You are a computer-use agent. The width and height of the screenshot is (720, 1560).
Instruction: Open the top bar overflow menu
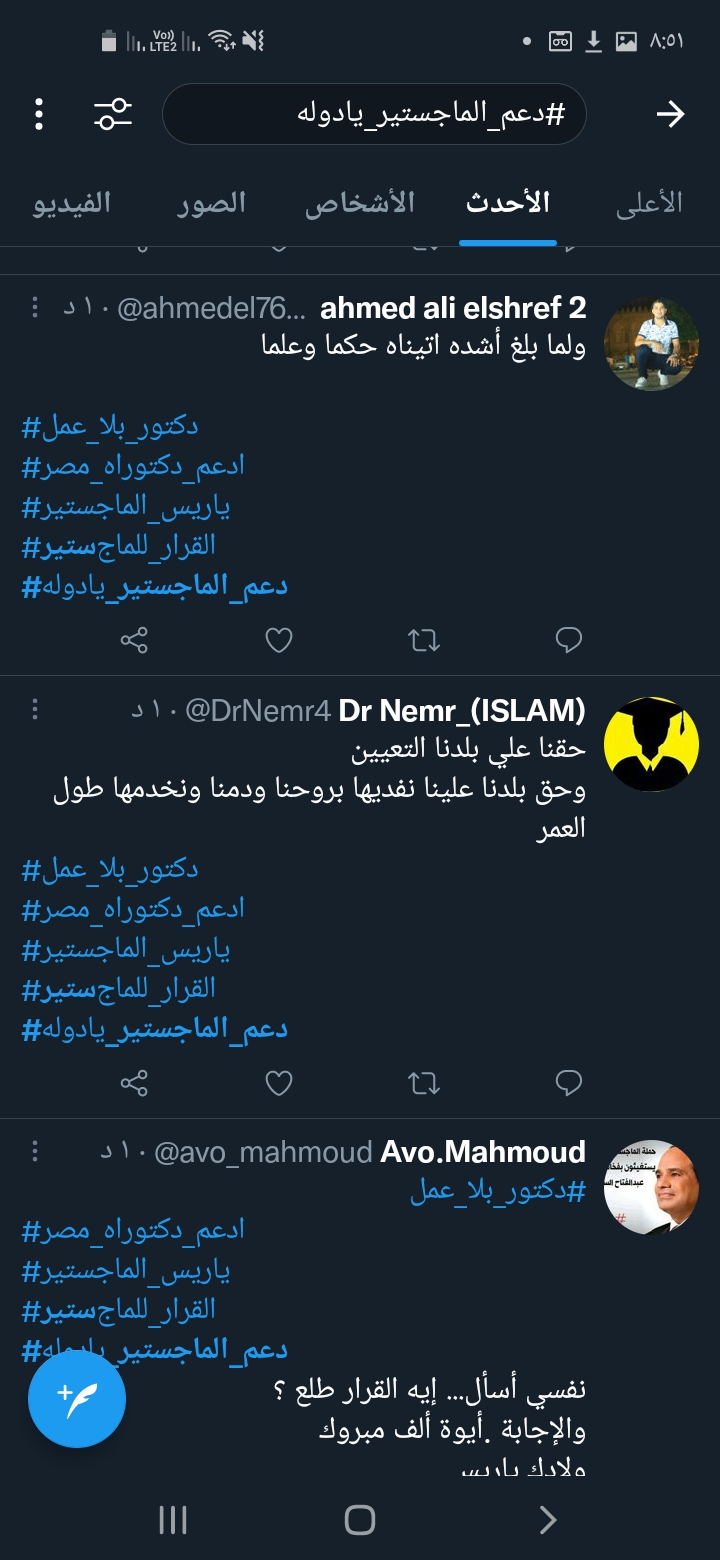pos(39,115)
